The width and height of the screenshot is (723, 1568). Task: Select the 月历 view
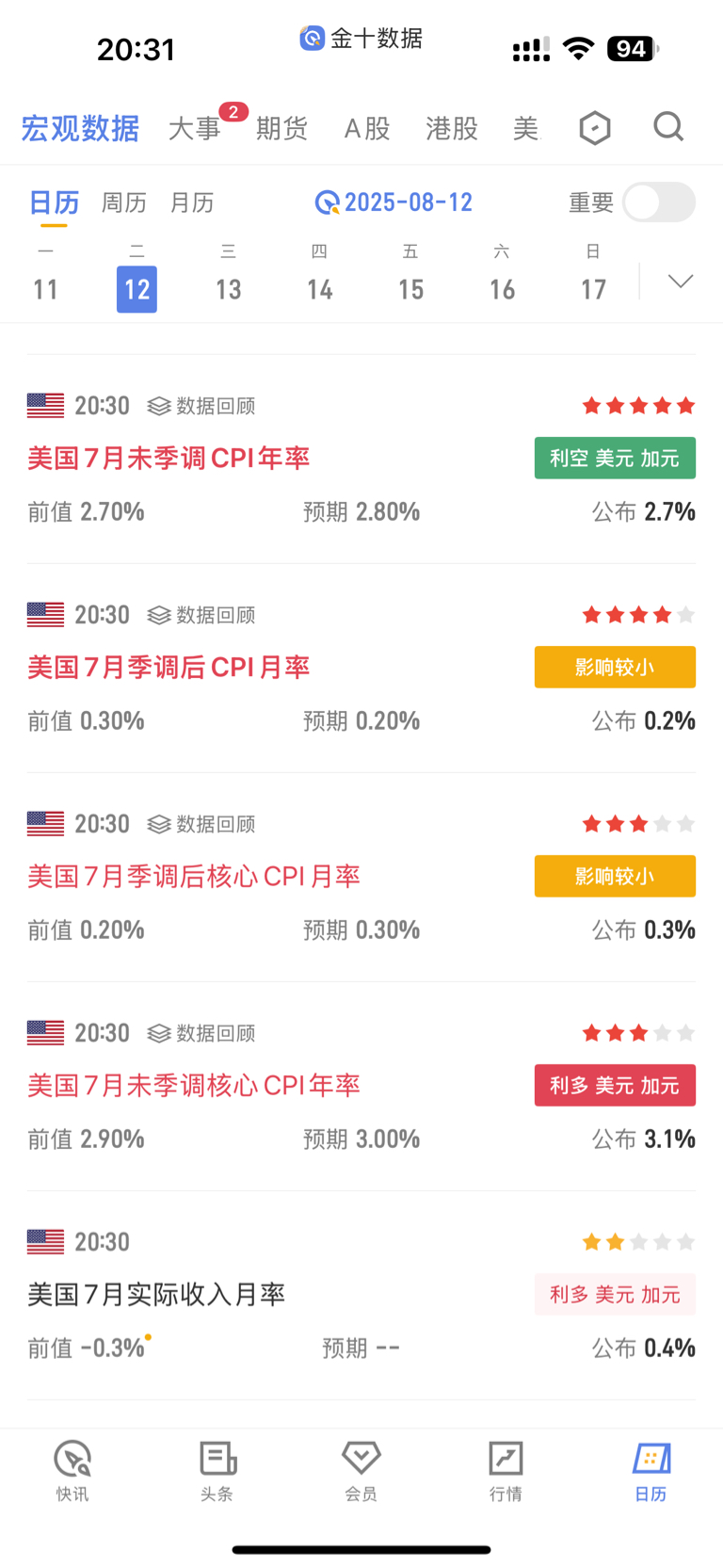pos(192,202)
